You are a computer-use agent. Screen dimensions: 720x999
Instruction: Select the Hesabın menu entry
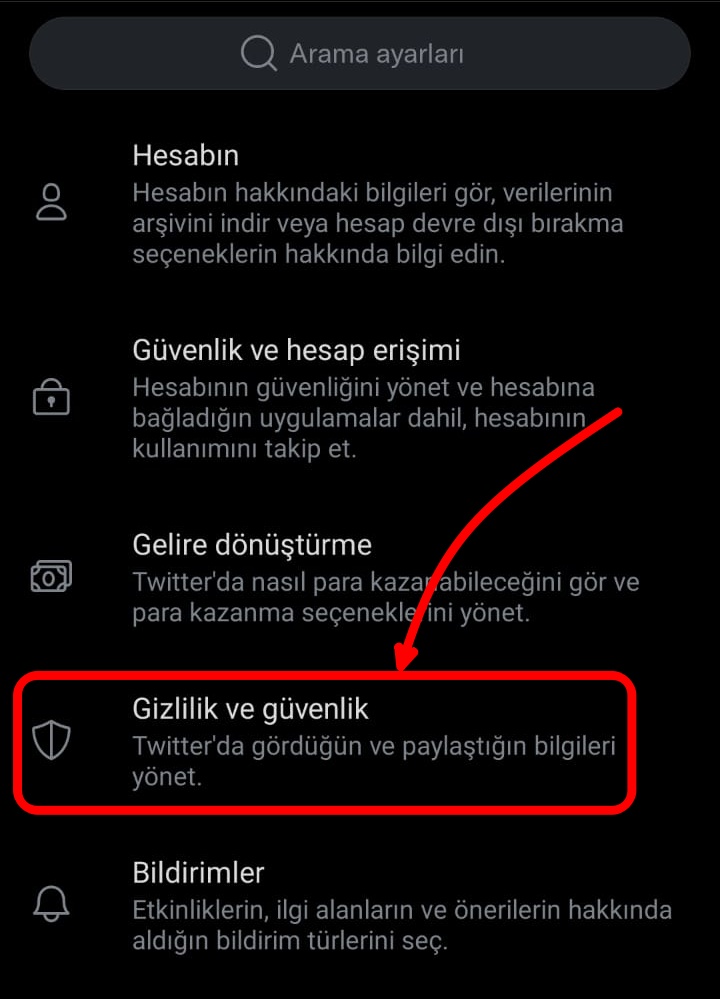[186, 156]
